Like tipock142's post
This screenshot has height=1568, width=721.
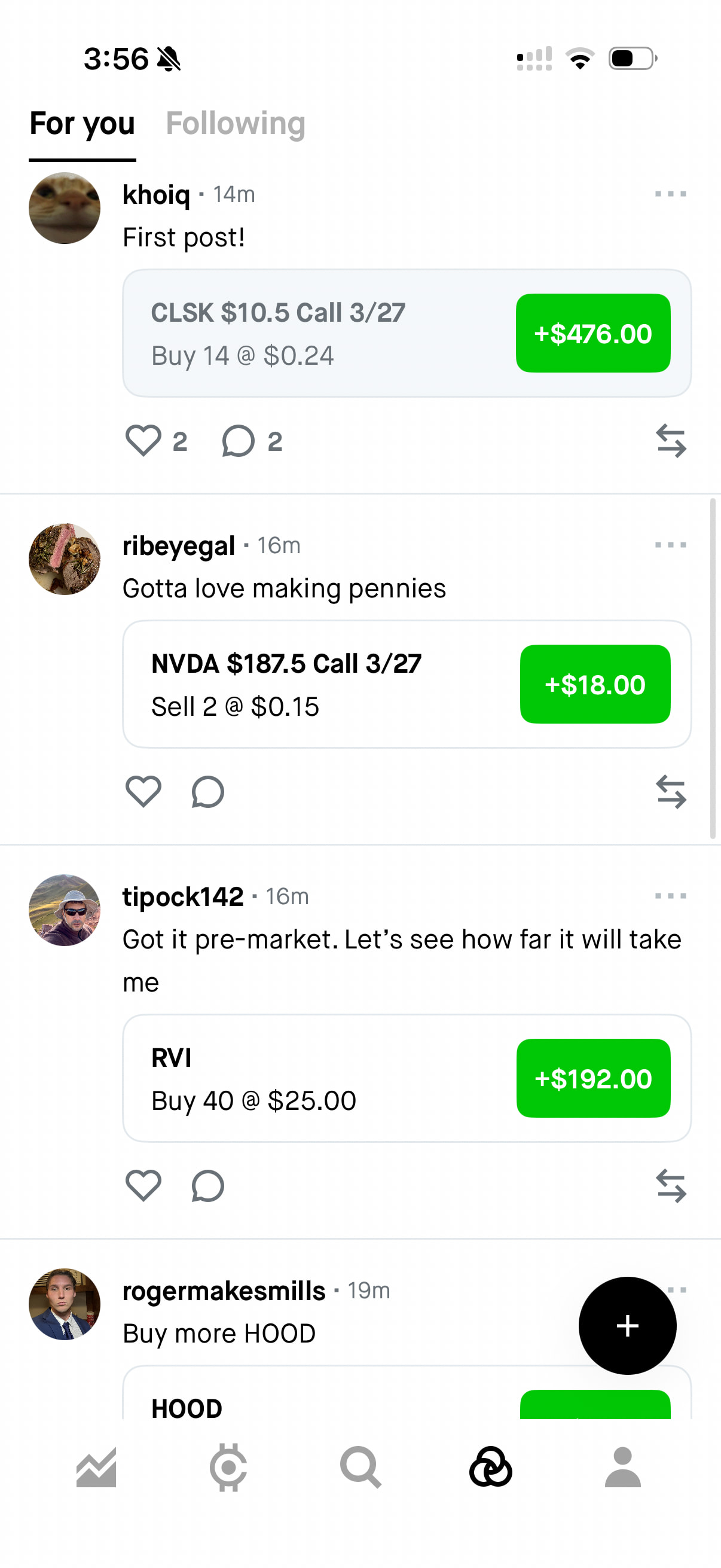click(x=143, y=1185)
